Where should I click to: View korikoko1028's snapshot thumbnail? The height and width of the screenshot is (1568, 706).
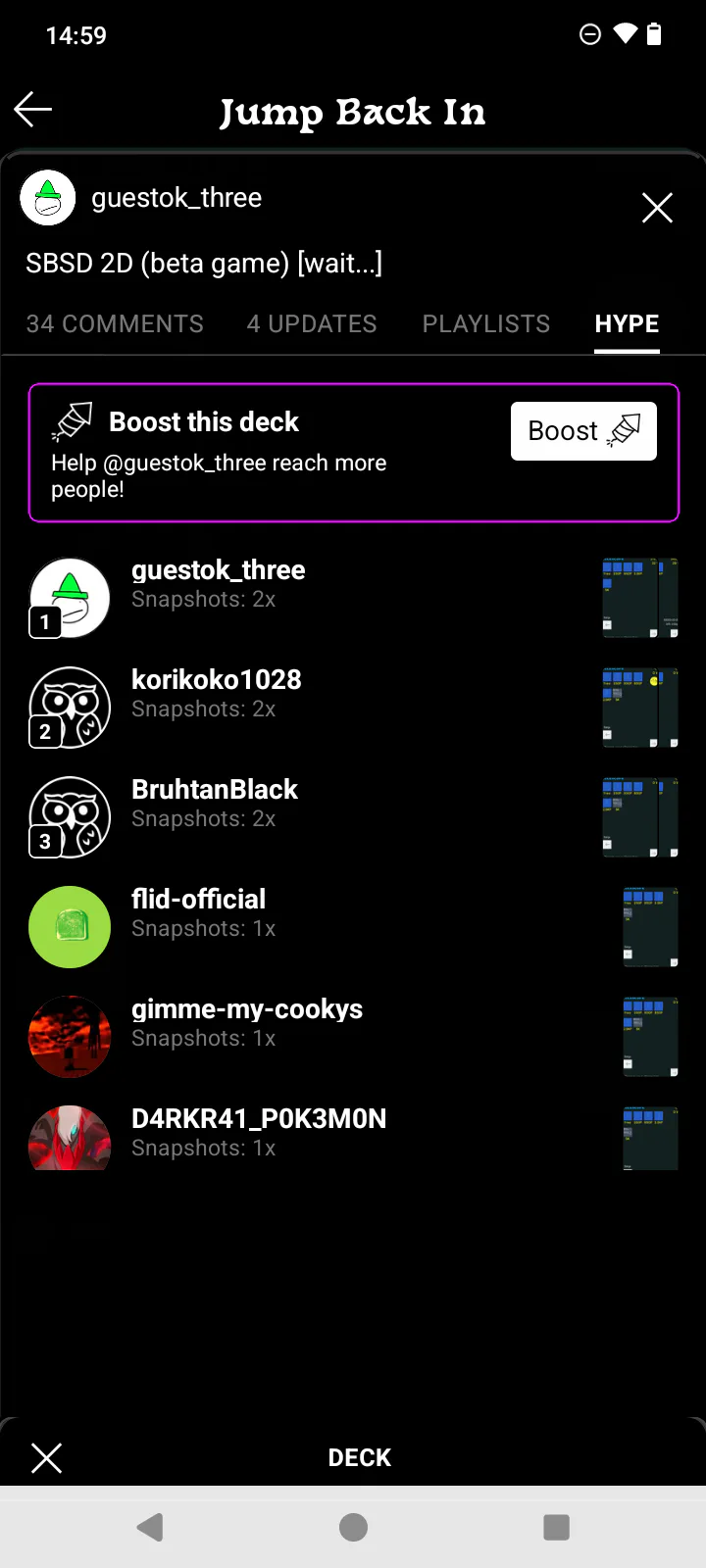(x=640, y=708)
